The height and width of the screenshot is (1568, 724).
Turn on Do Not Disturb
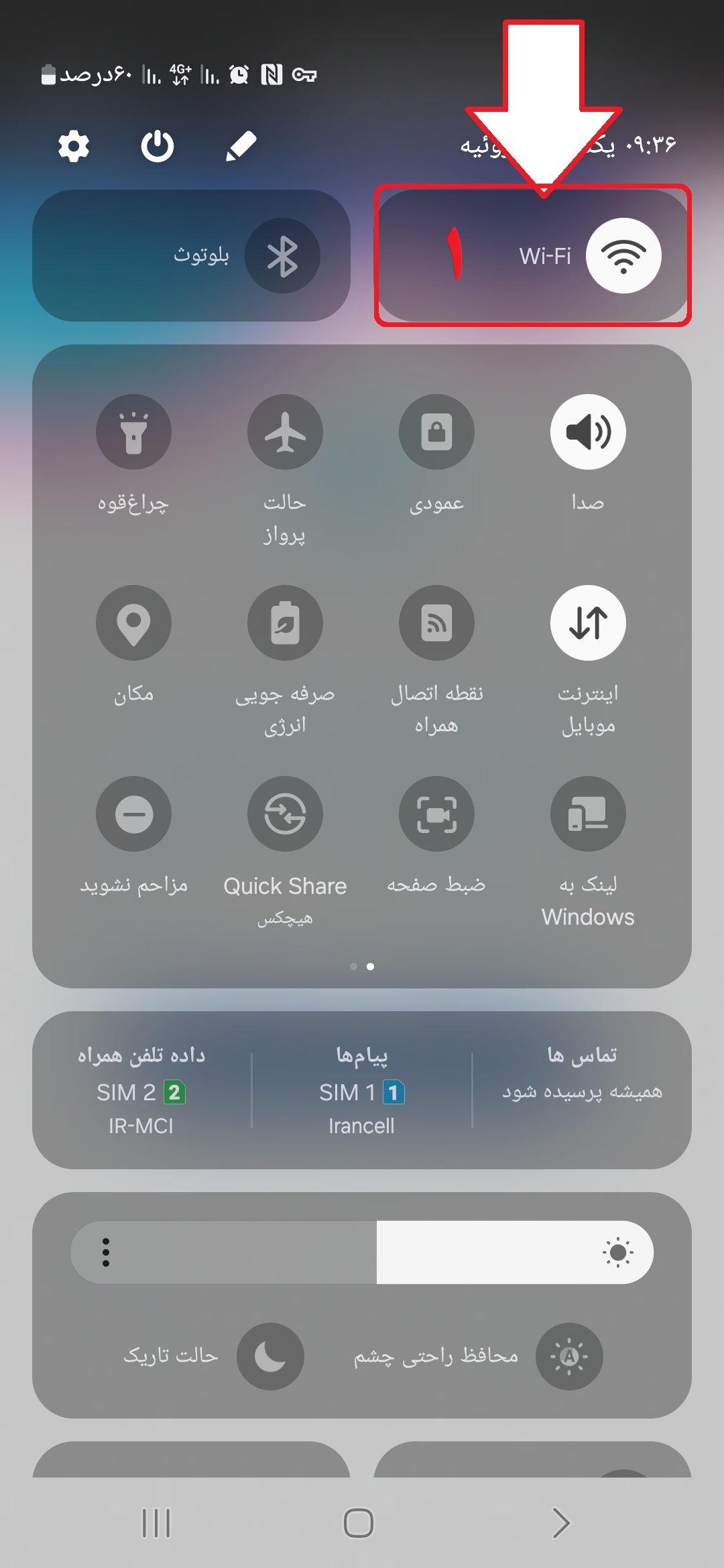coord(133,814)
